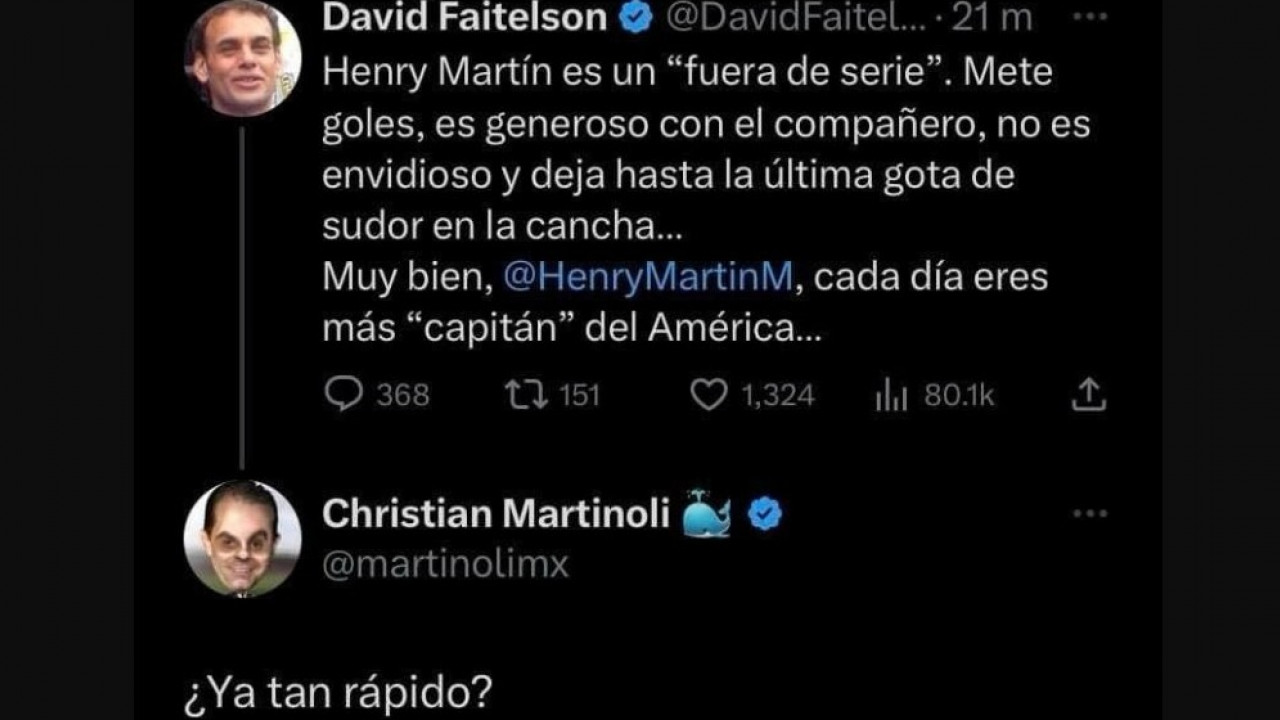Open overflow menu on Martinoli's tweet
This screenshot has height=720, width=1280.
point(1089,514)
